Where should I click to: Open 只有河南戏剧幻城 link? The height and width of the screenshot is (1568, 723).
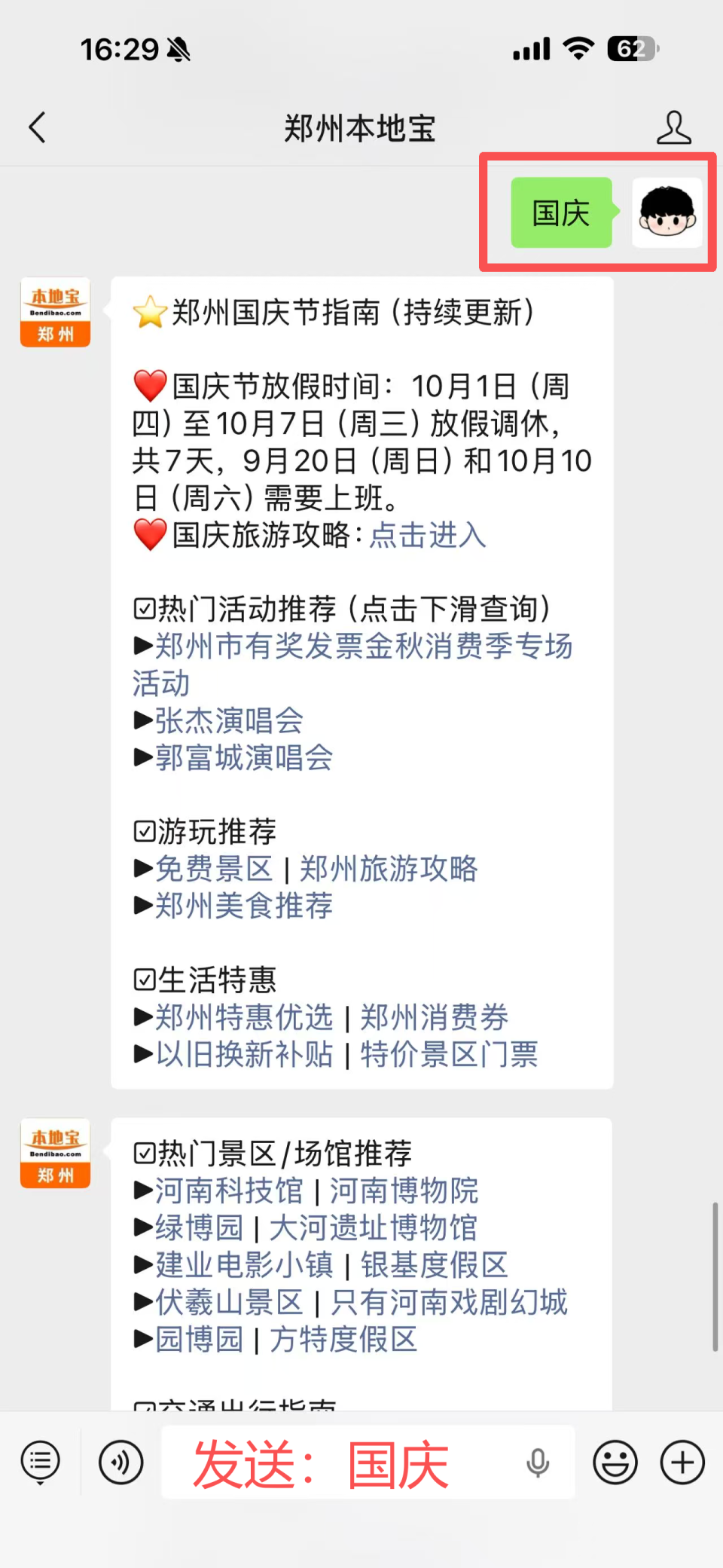pos(449,1302)
